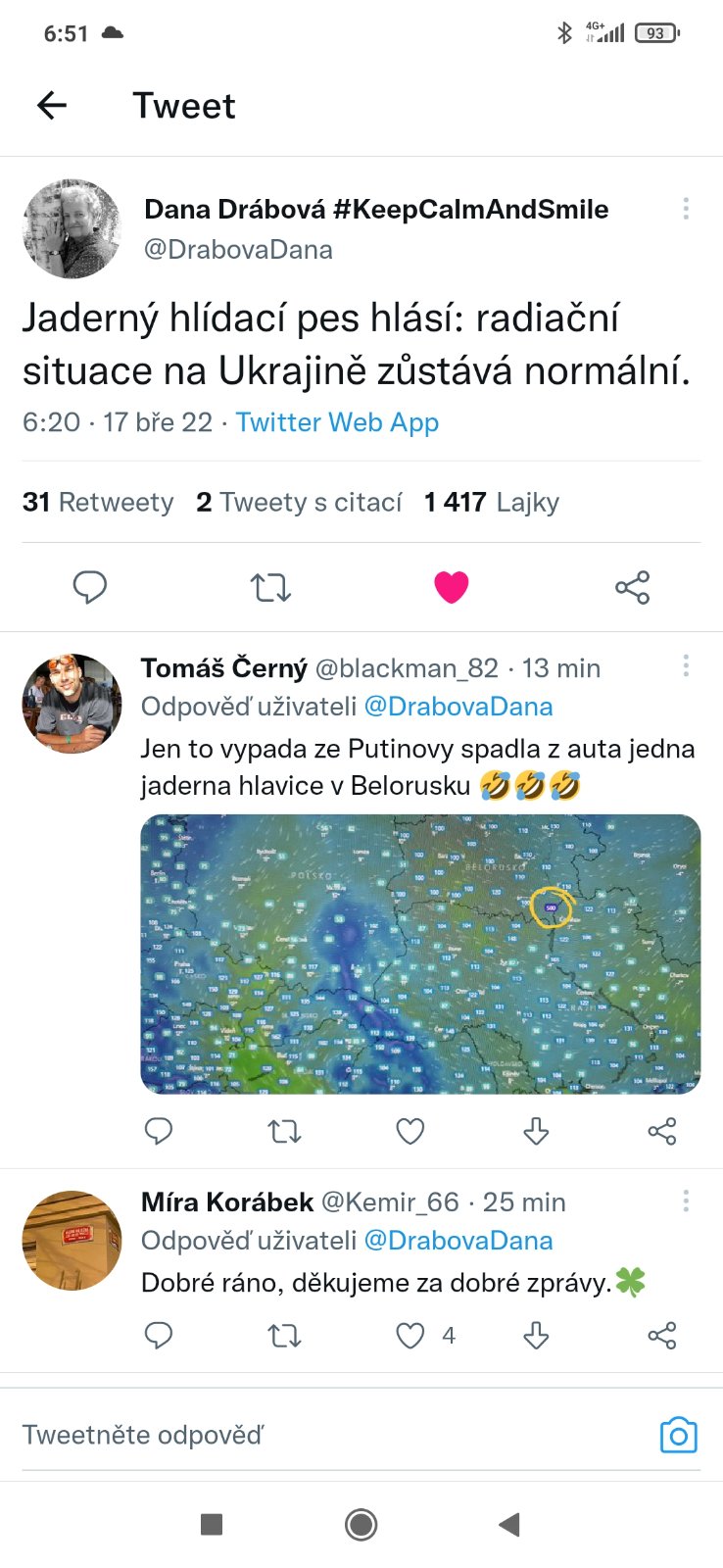The width and height of the screenshot is (723, 1568).
Task: Go back from the Tweet screen
Action: pyautogui.click(x=51, y=105)
